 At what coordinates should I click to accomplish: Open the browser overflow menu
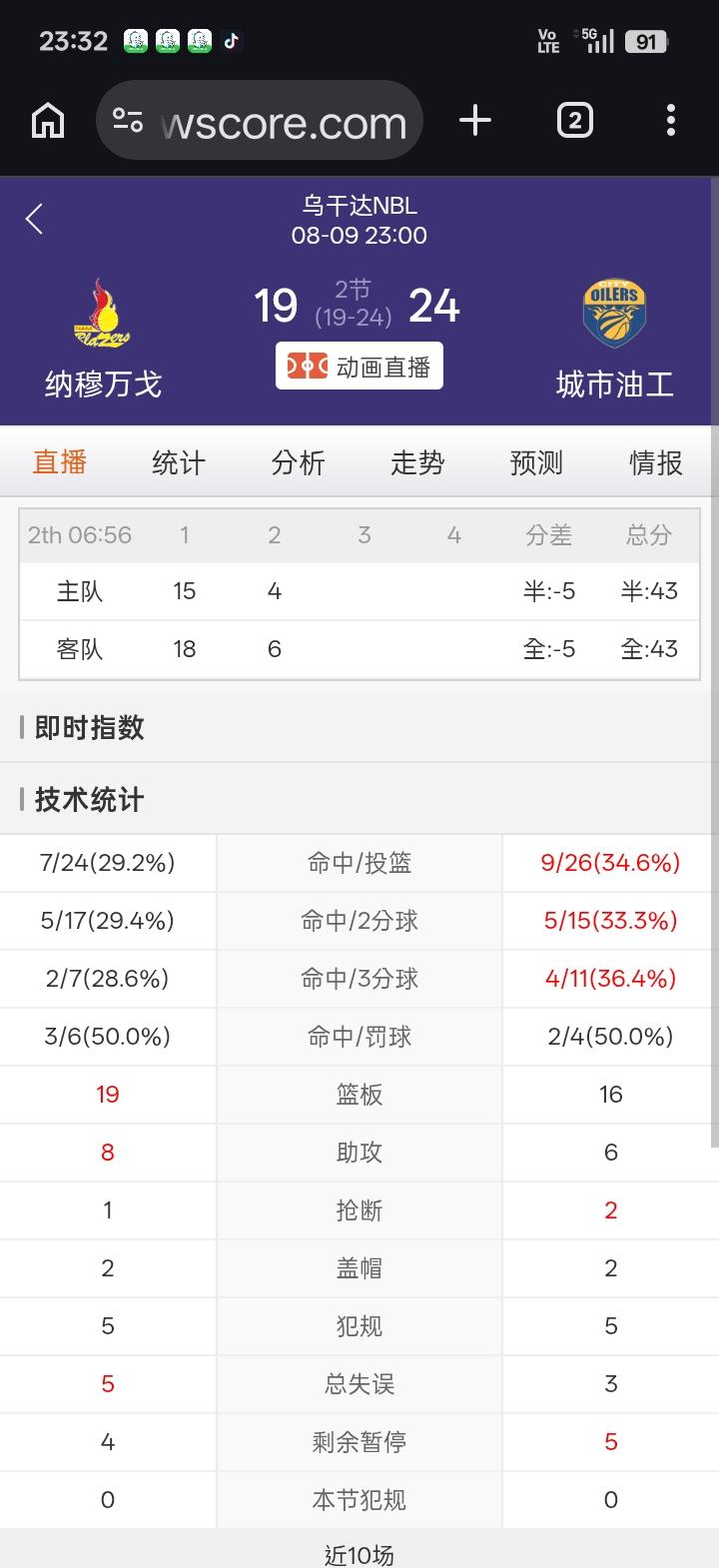(671, 121)
